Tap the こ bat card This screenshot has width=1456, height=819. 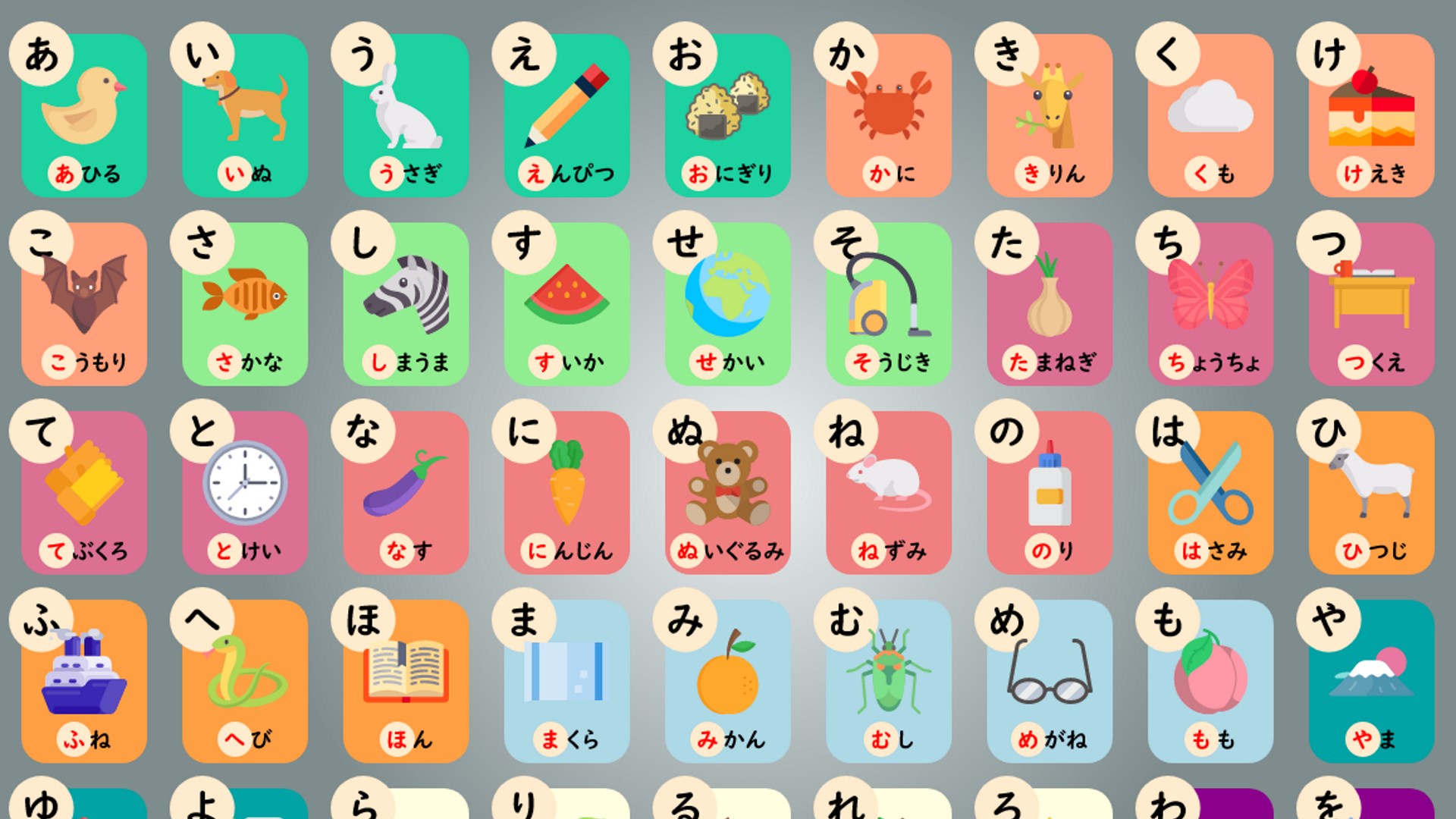(x=83, y=303)
